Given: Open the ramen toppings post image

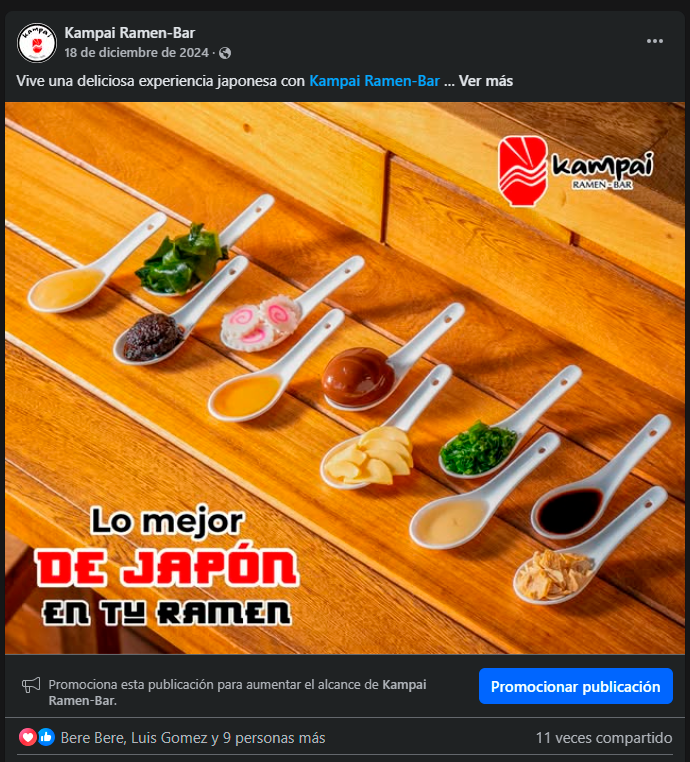Looking at the screenshot, I should (x=345, y=378).
